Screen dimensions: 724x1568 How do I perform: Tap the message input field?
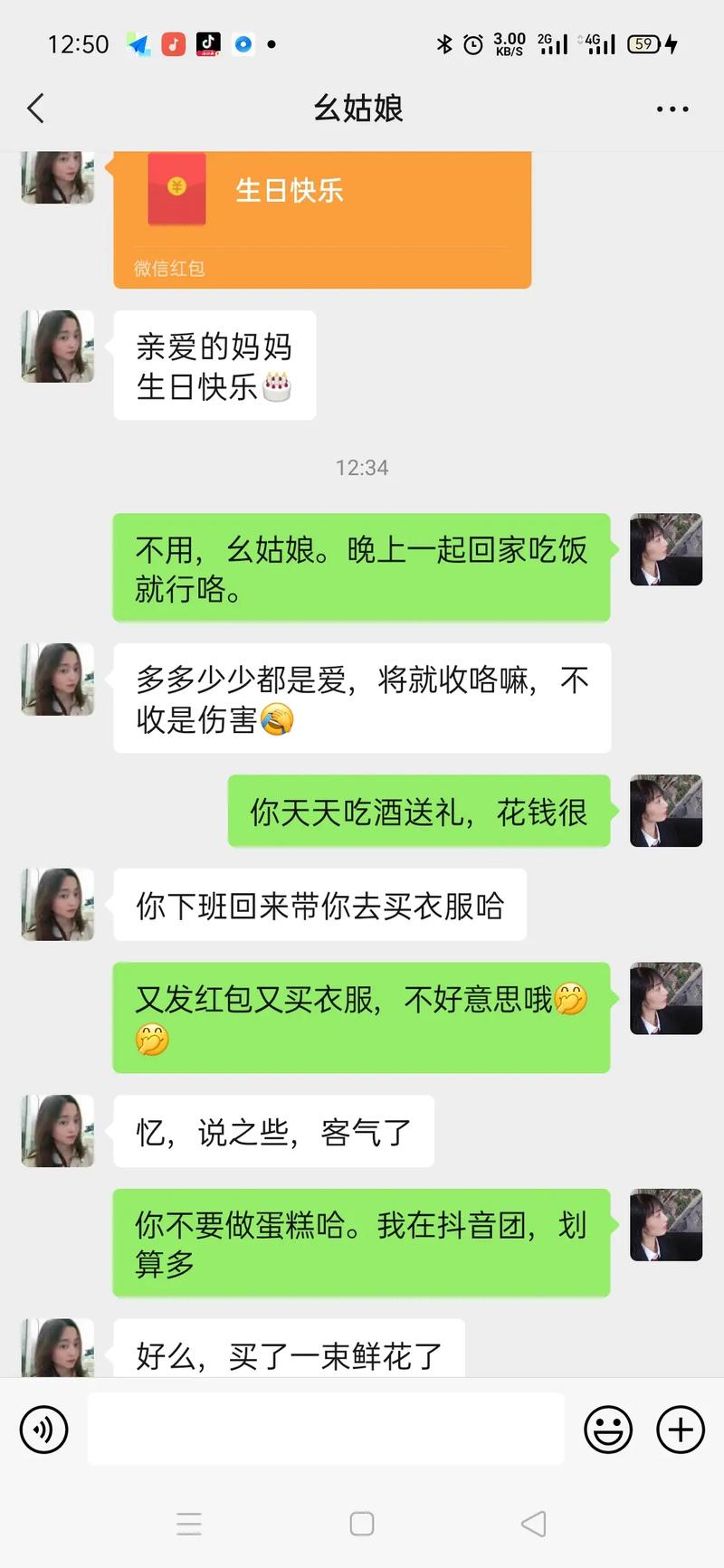(326, 1429)
